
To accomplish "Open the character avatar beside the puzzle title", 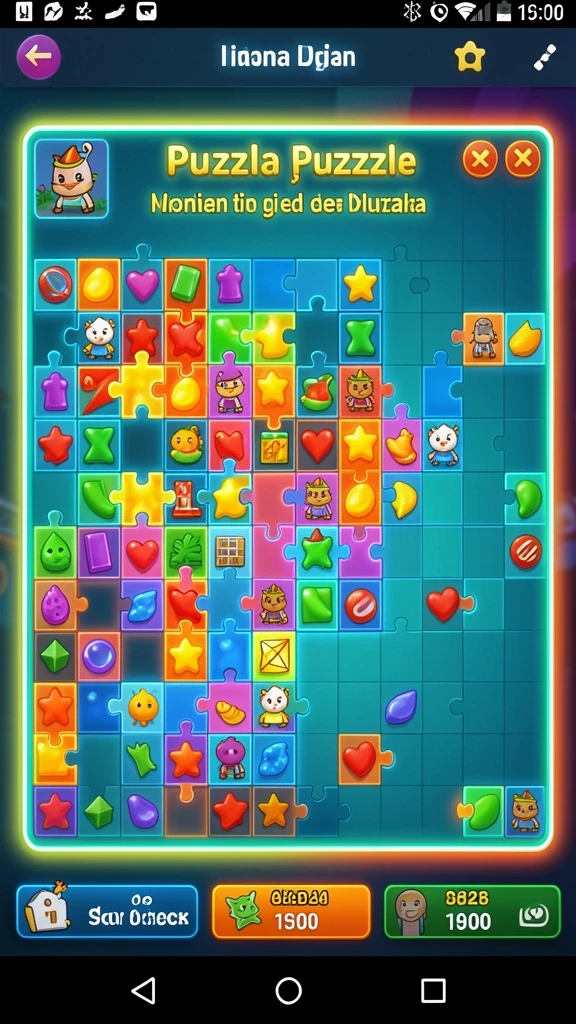I will pyautogui.click(x=71, y=178).
